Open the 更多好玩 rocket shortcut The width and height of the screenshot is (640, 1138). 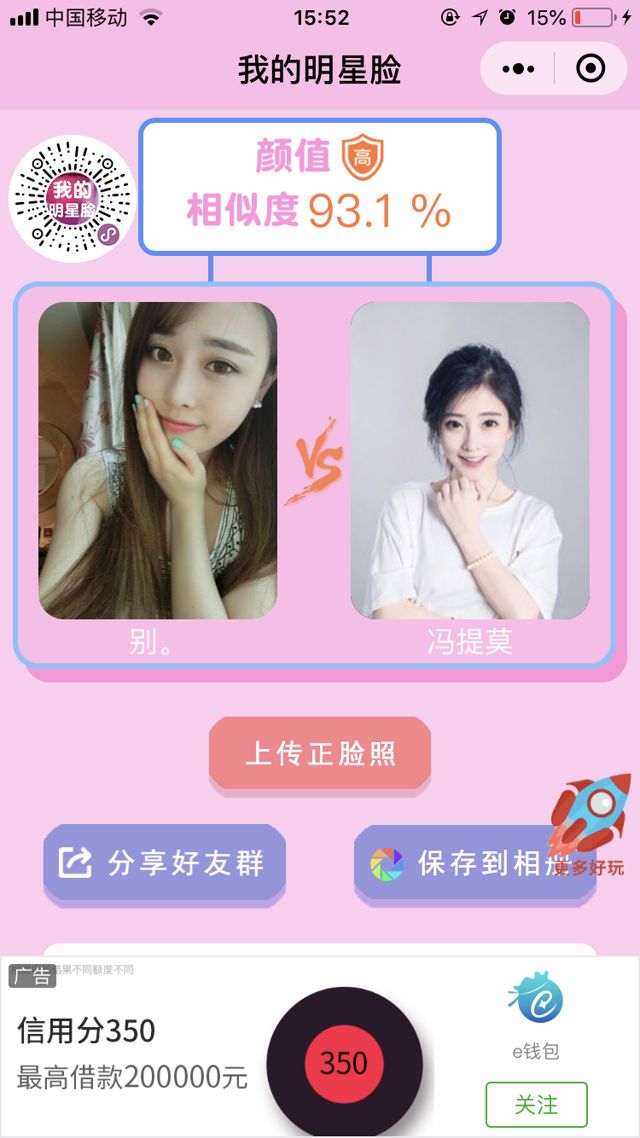tap(592, 825)
